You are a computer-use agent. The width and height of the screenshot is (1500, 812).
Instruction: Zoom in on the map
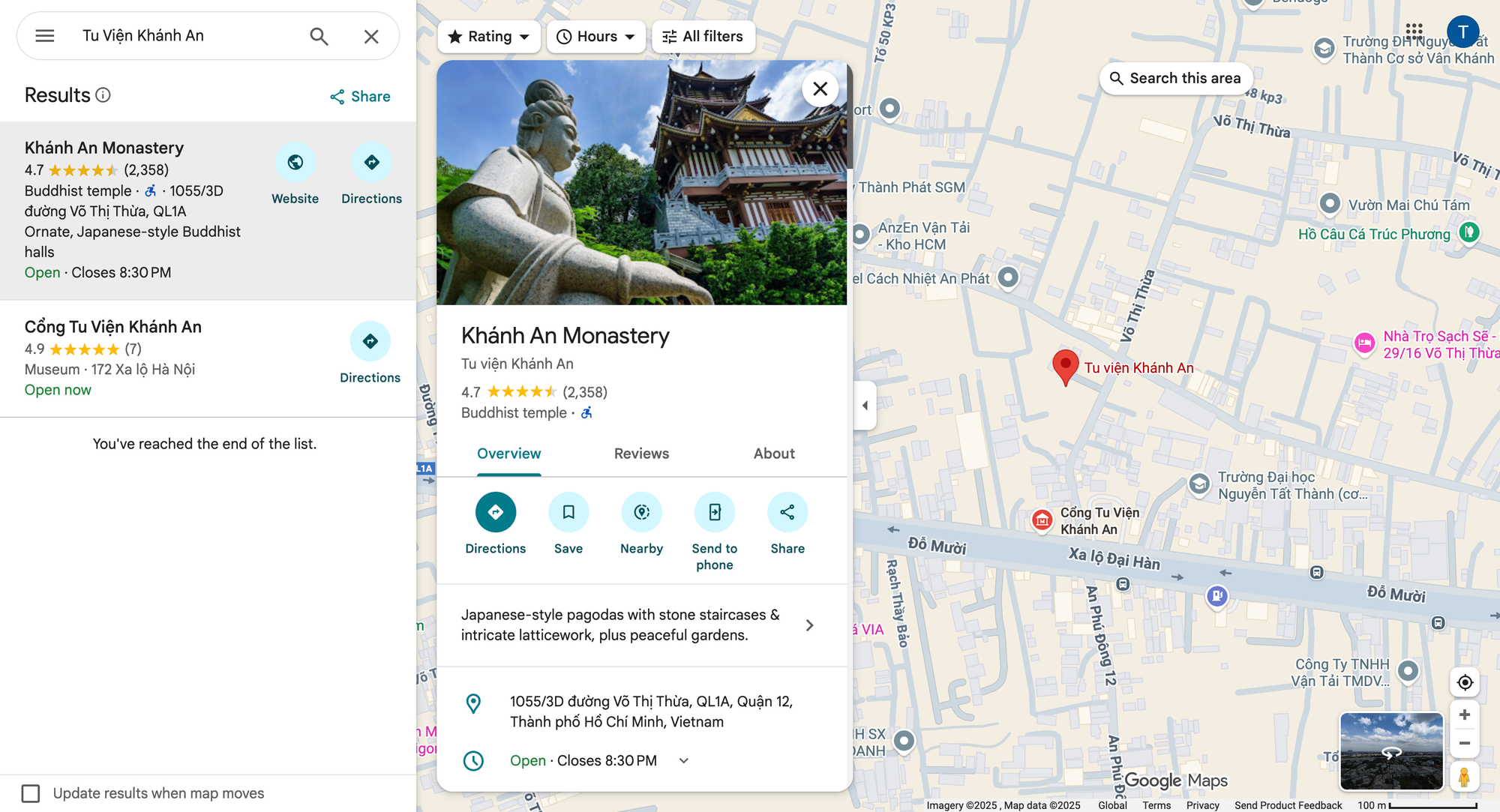click(x=1464, y=715)
